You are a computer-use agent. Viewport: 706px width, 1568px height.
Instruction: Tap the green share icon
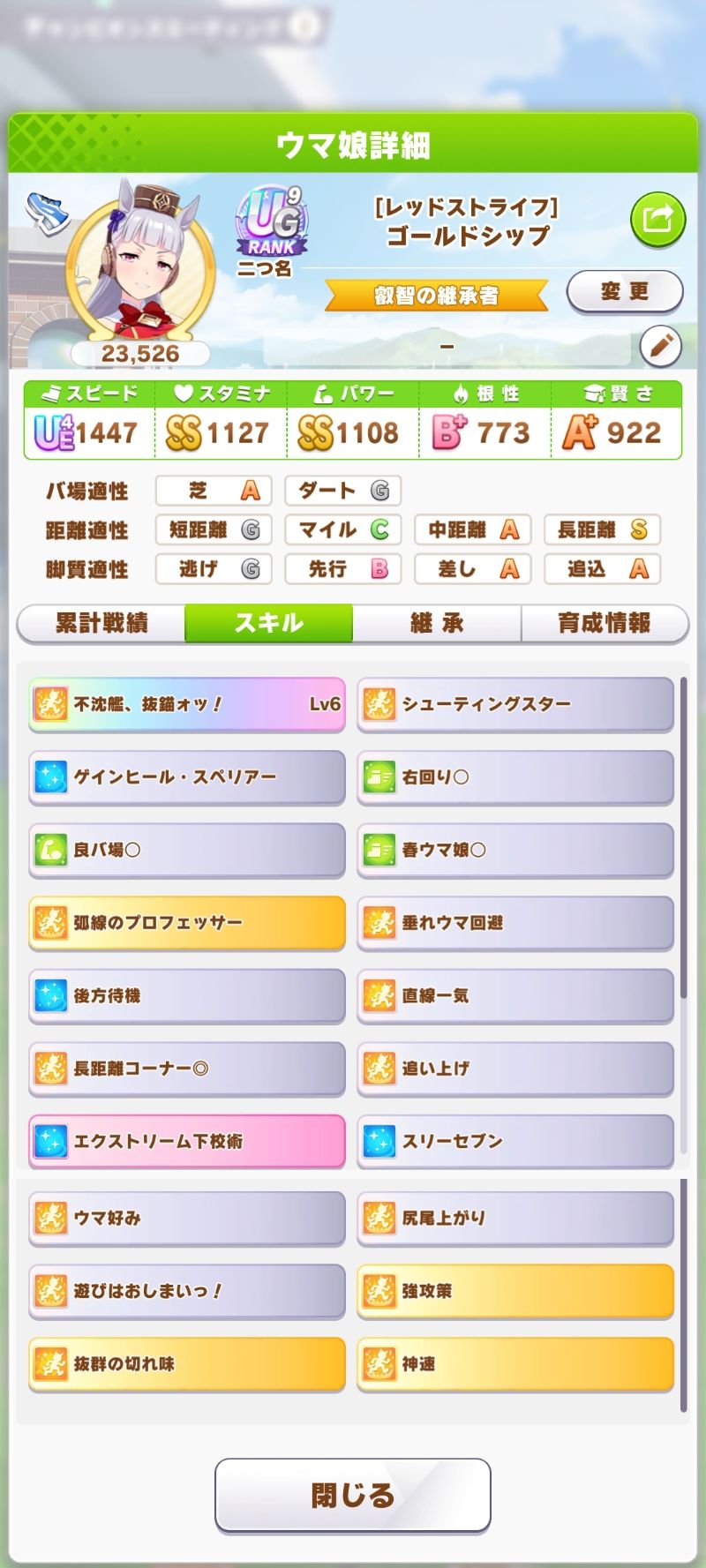[x=657, y=219]
